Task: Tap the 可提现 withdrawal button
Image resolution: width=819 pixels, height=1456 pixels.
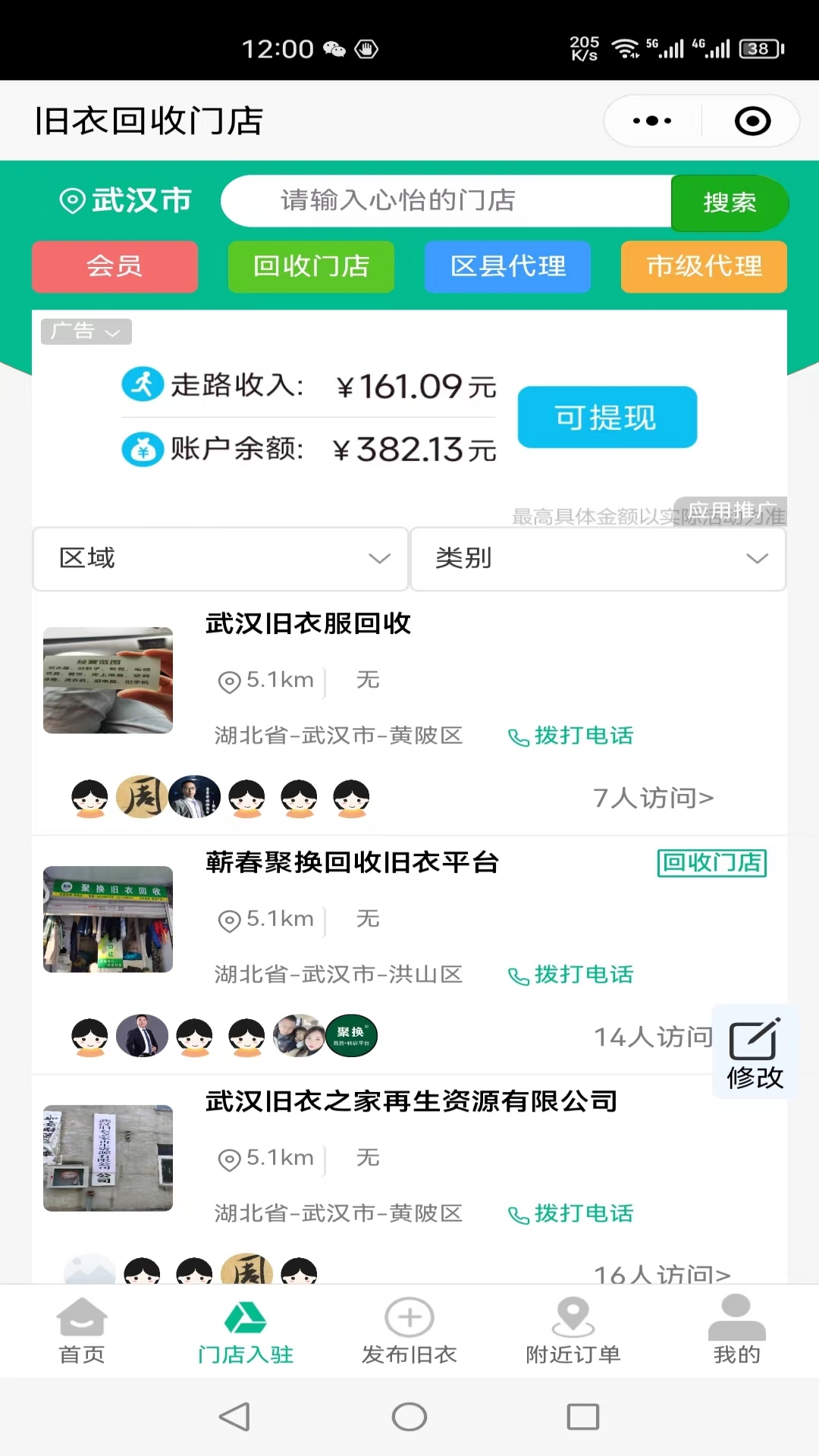Action: point(607,417)
